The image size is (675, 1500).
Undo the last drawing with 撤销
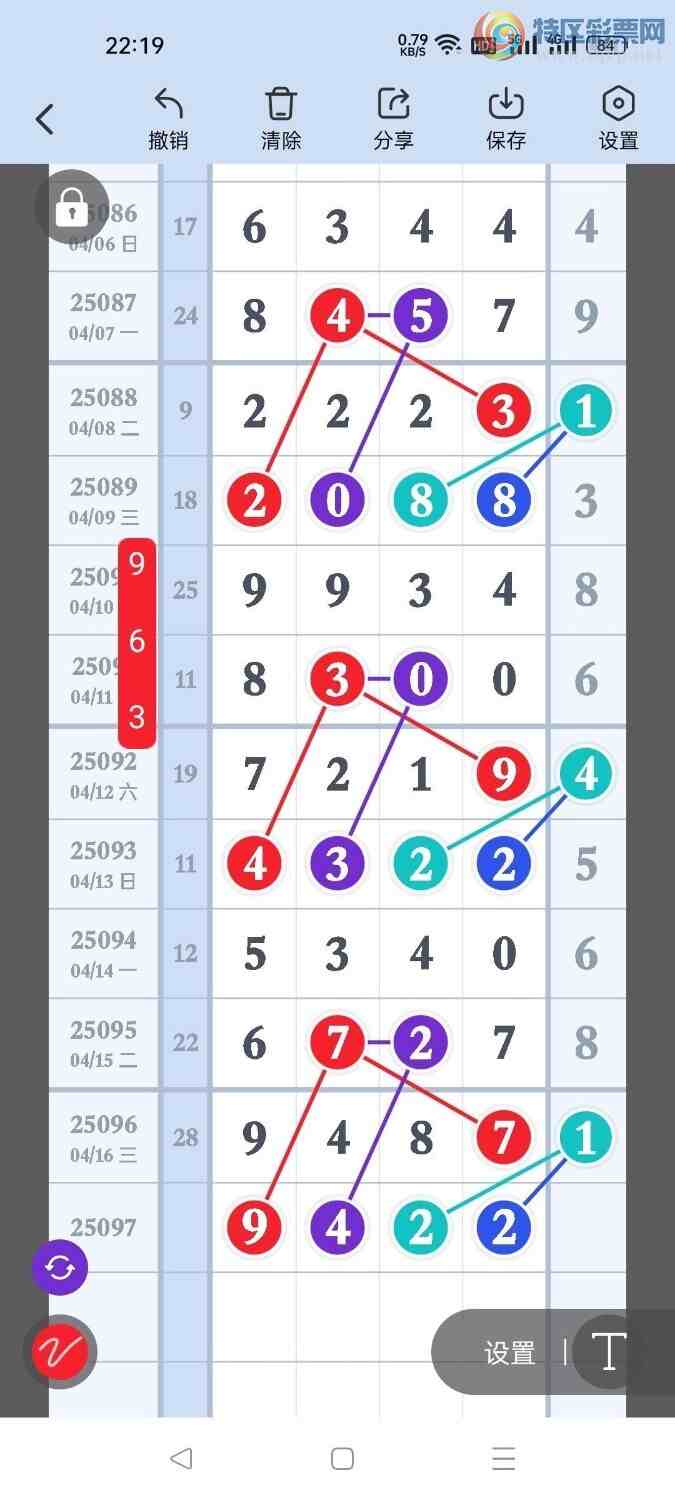coord(168,119)
